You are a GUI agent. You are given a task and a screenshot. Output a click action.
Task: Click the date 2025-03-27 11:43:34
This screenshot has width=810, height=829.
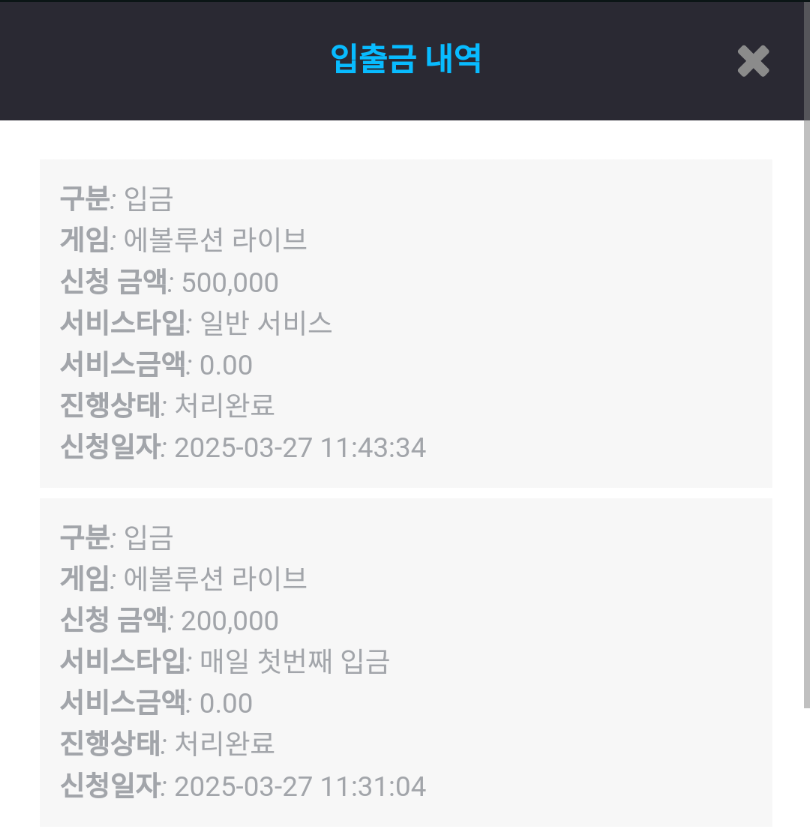[300, 447]
